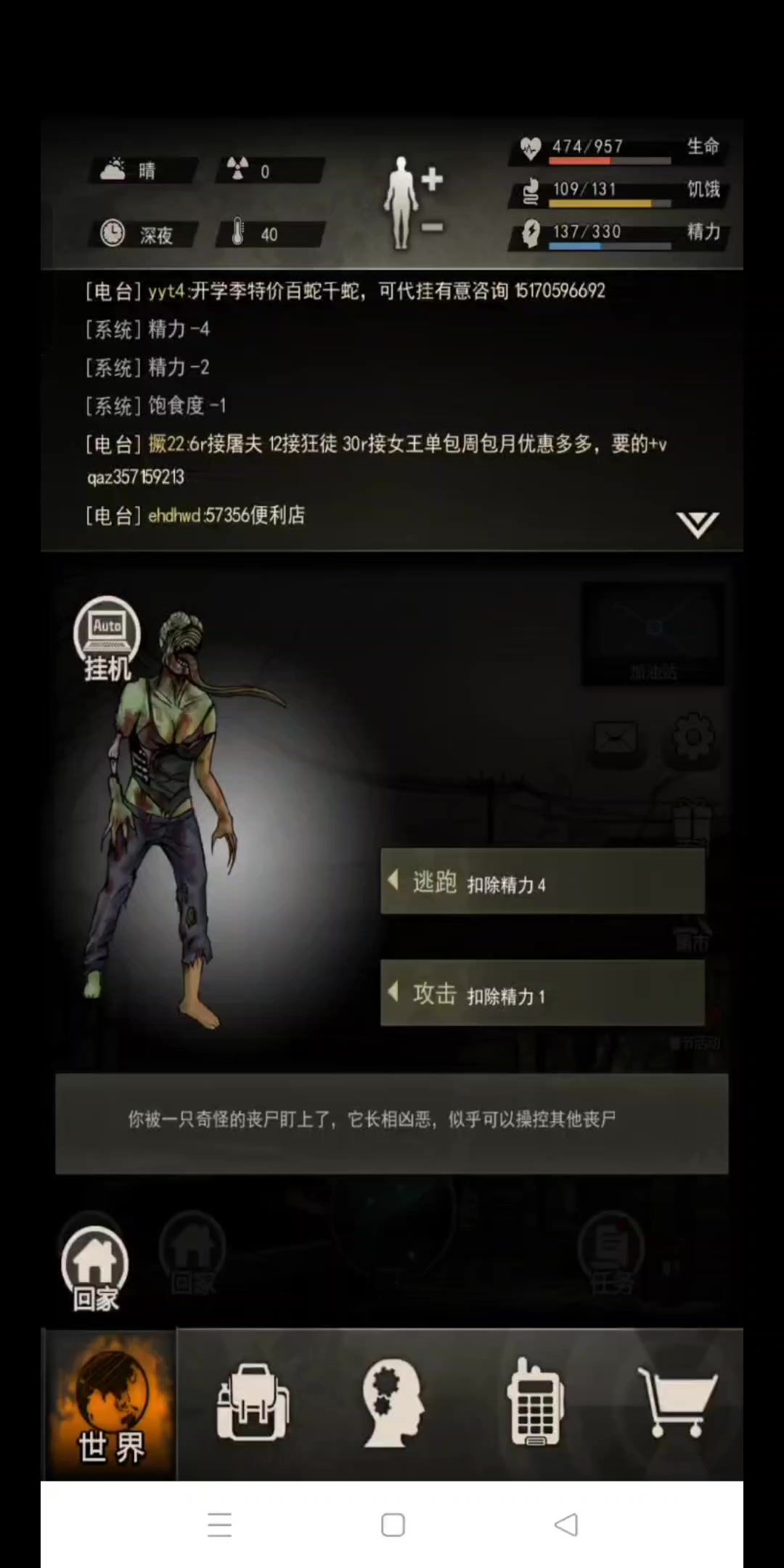Tap the system back button
The width and height of the screenshot is (784, 1568).
[566, 1525]
